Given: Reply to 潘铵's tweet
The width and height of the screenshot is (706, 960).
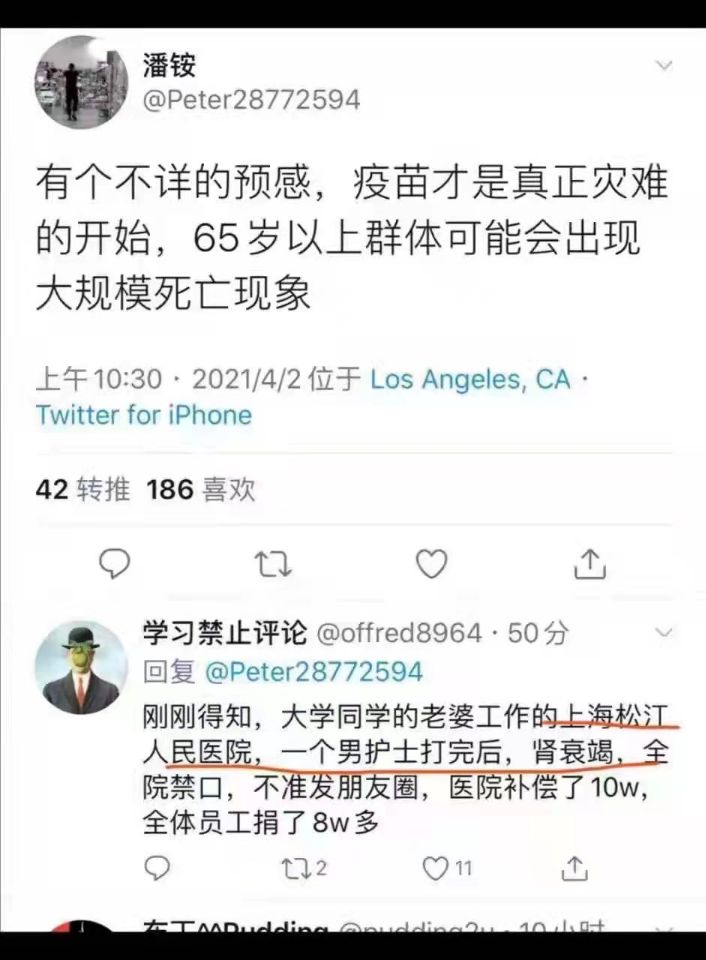Looking at the screenshot, I should (115, 565).
